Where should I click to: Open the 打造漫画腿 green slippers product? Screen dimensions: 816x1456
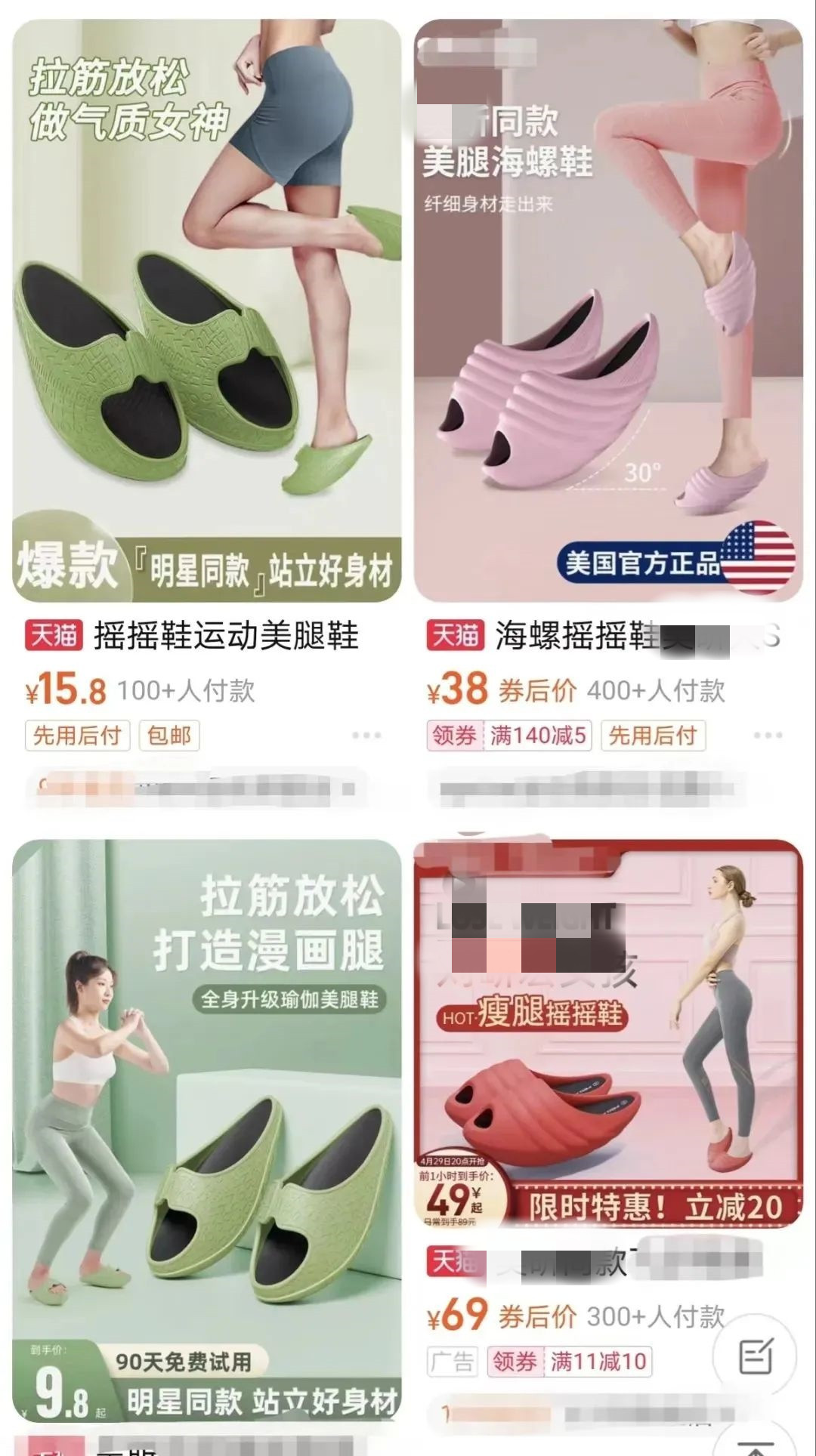(x=206, y=1133)
